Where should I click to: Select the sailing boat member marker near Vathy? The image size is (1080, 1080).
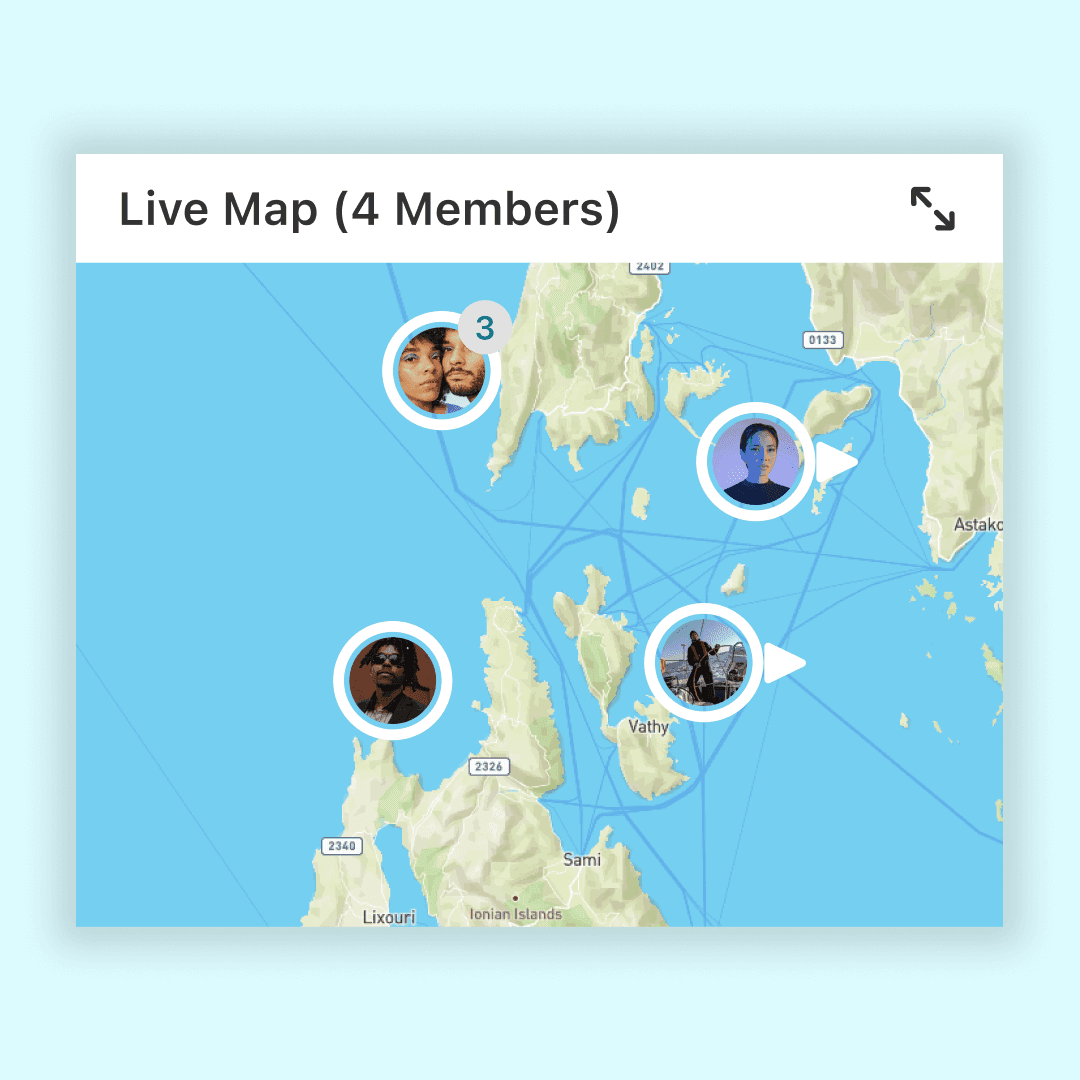coord(703,662)
